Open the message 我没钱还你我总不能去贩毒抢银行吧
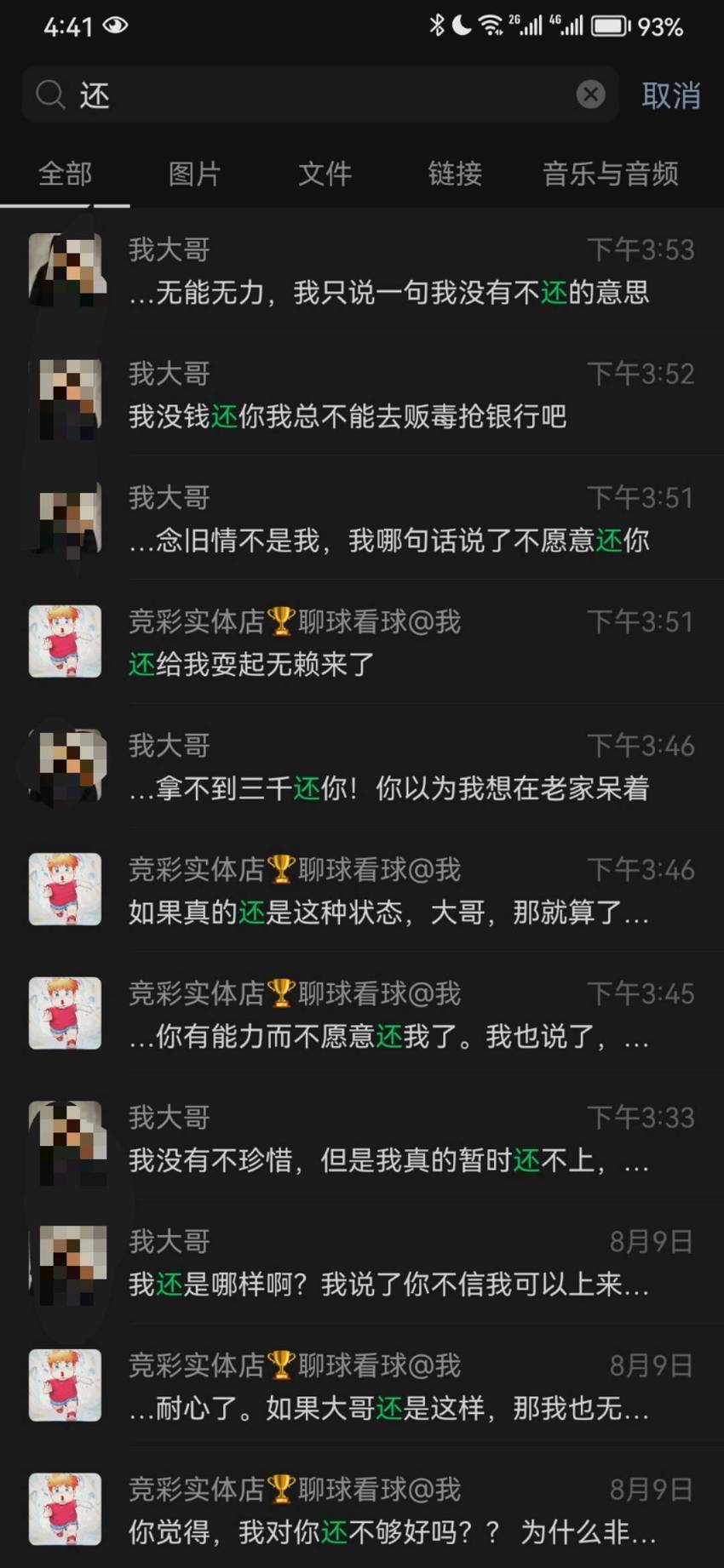Image resolution: width=724 pixels, height=1568 pixels. click(x=362, y=395)
